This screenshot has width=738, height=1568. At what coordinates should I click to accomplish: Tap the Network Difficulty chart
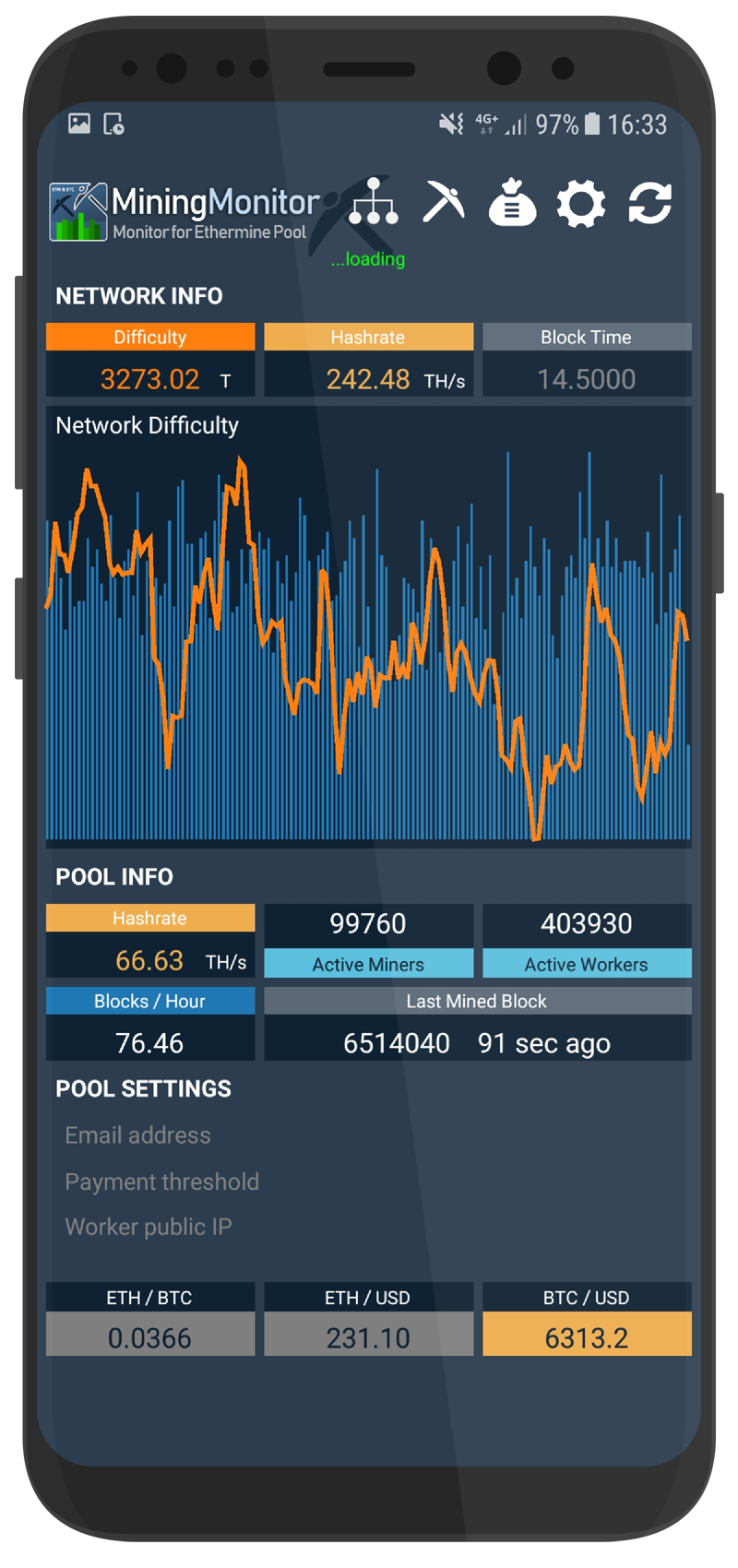pyautogui.click(x=369, y=627)
